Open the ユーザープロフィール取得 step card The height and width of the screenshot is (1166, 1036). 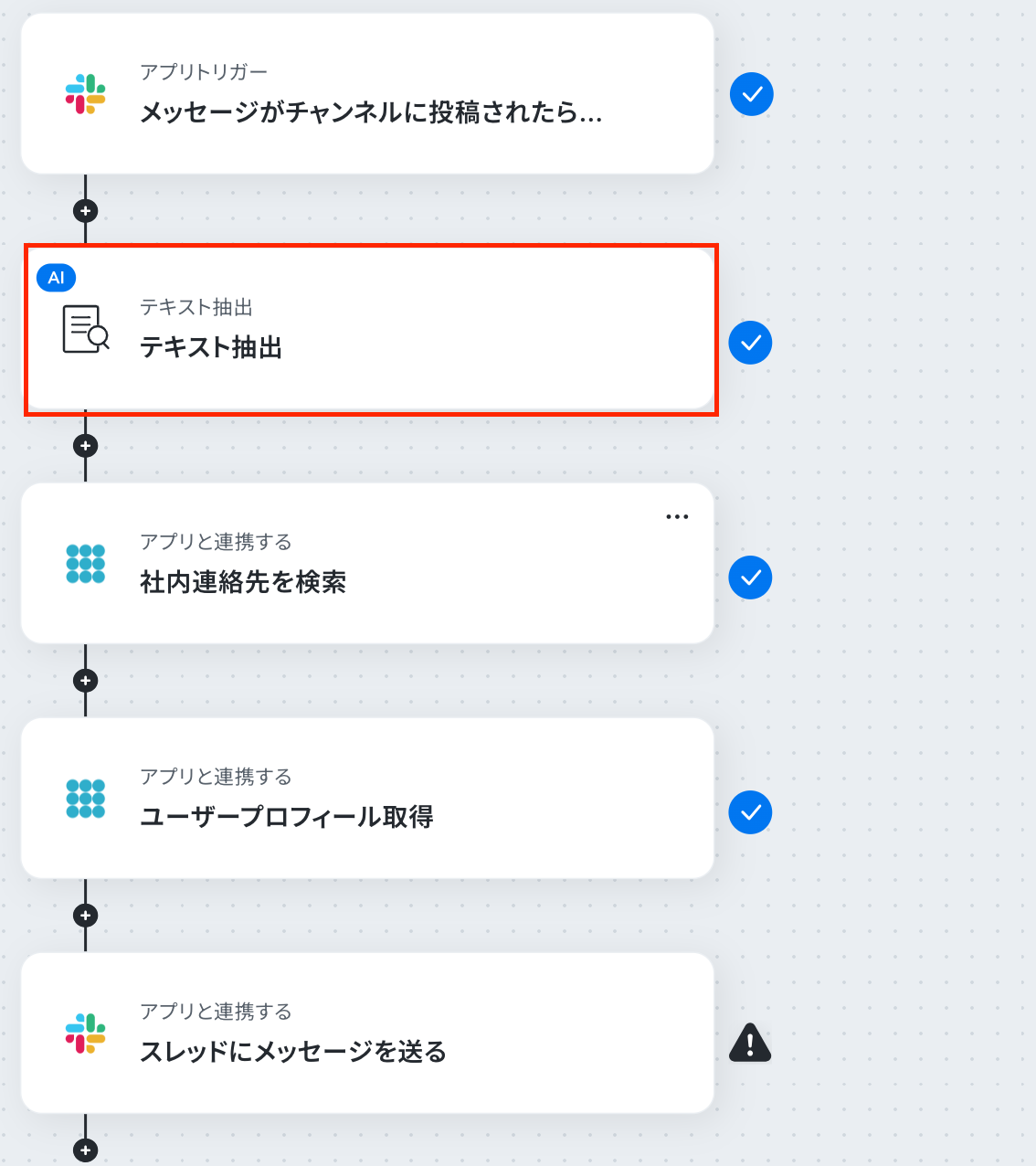point(367,799)
